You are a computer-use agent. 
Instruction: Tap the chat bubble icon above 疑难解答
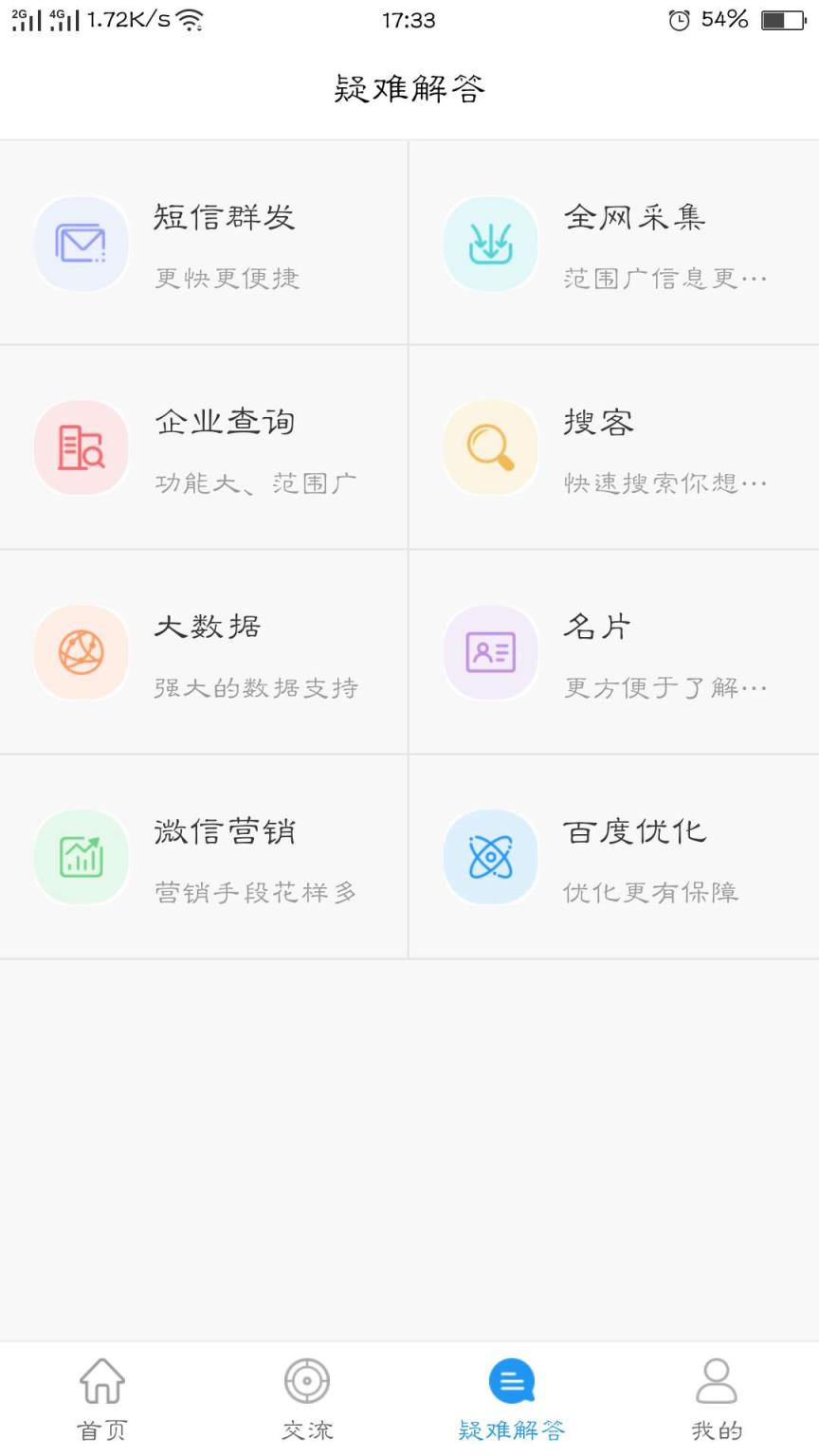(512, 1382)
